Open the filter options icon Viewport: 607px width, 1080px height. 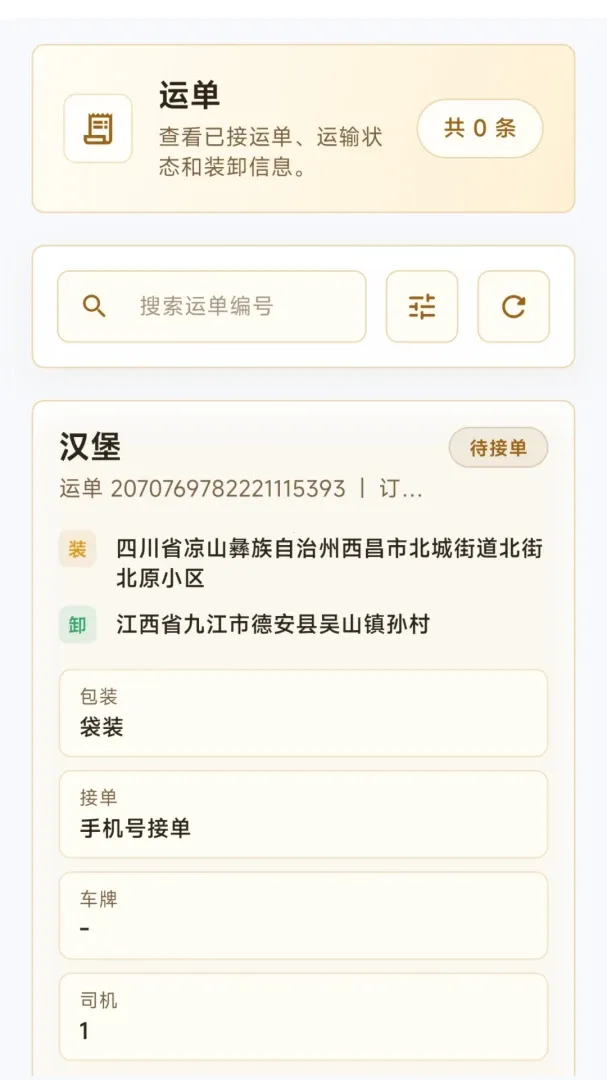point(422,307)
